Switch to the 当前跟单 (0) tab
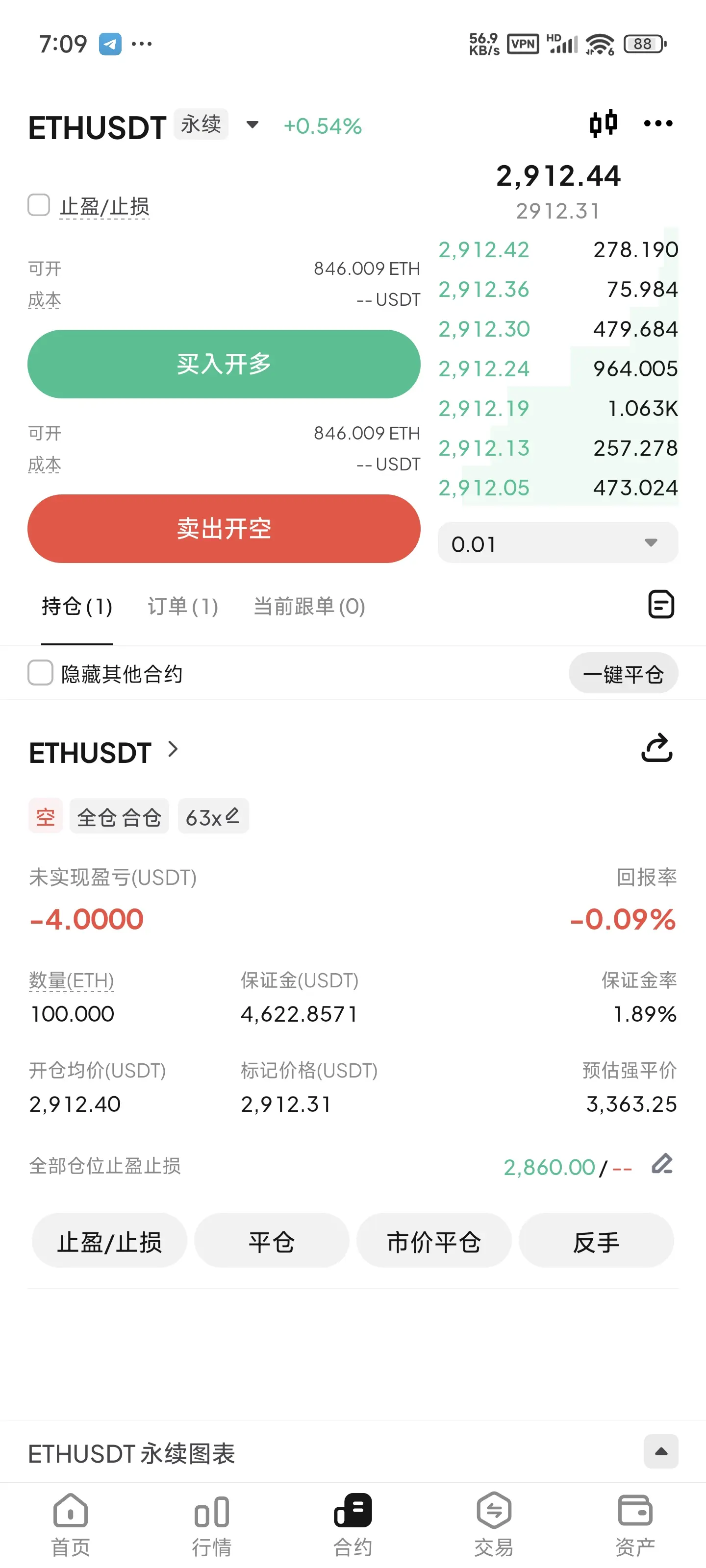706x1568 pixels. click(309, 606)
